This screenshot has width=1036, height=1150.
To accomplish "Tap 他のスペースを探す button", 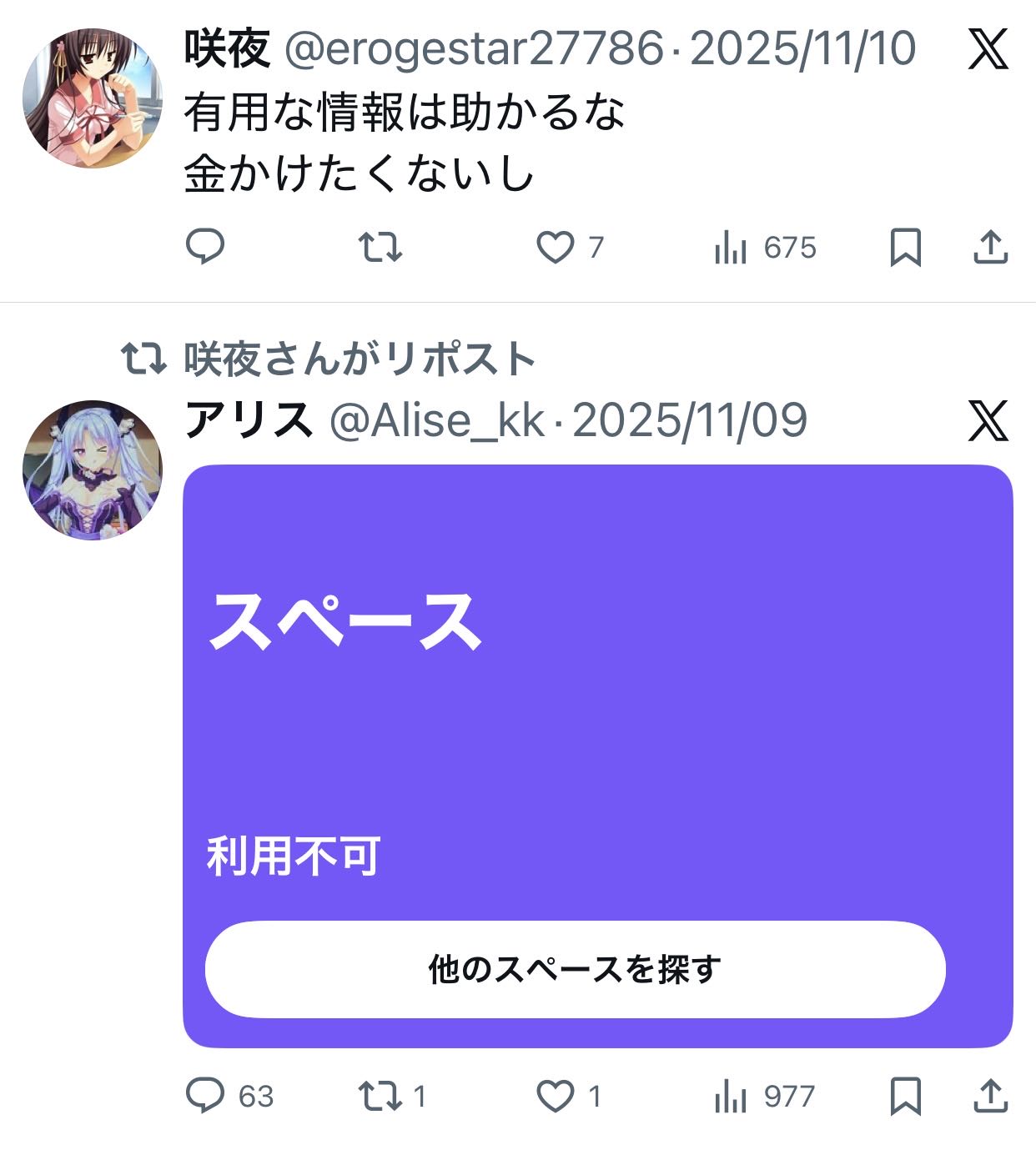I will click(575, 969).
